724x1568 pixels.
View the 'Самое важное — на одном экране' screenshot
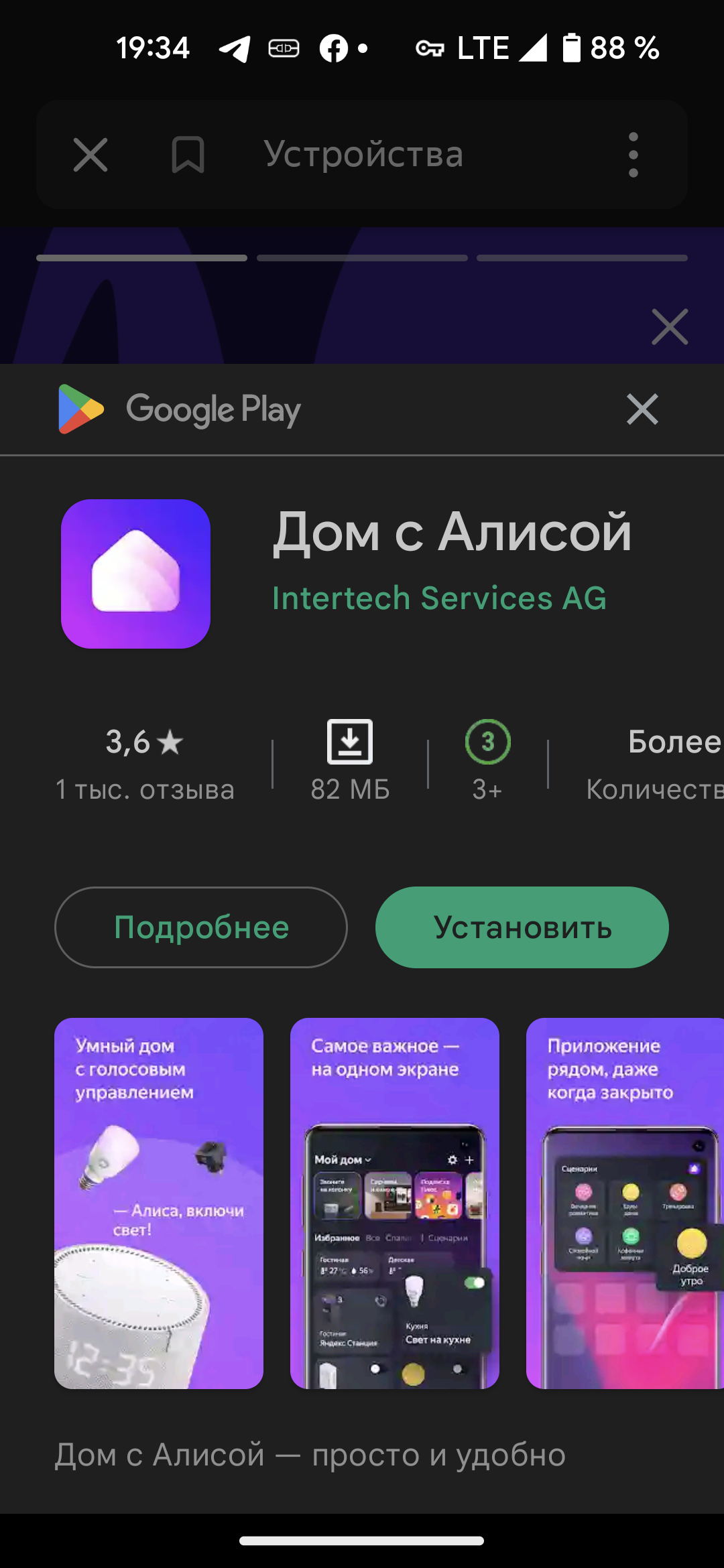coord(394,1203)
